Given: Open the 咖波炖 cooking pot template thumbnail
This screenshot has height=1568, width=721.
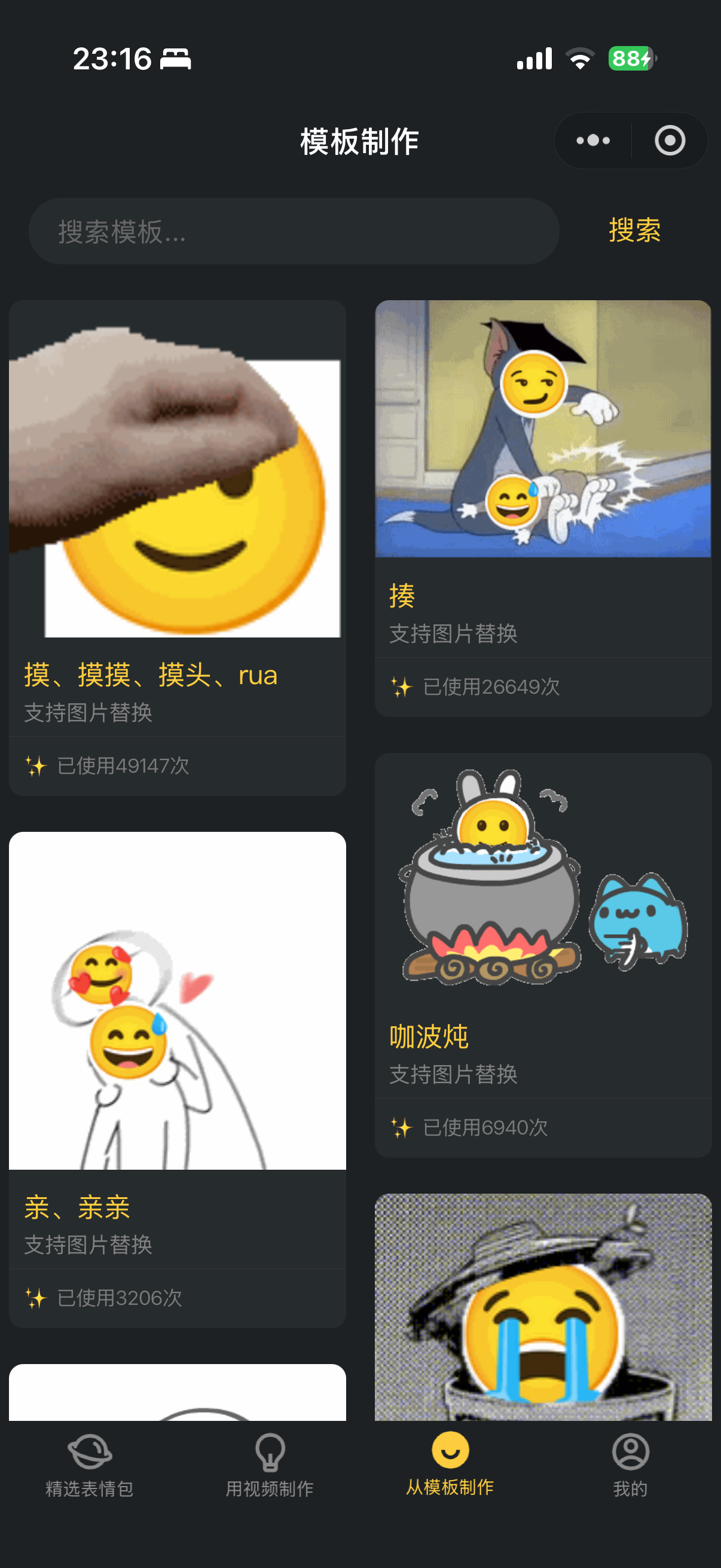Looking at the screenshot, I should 543,883.
